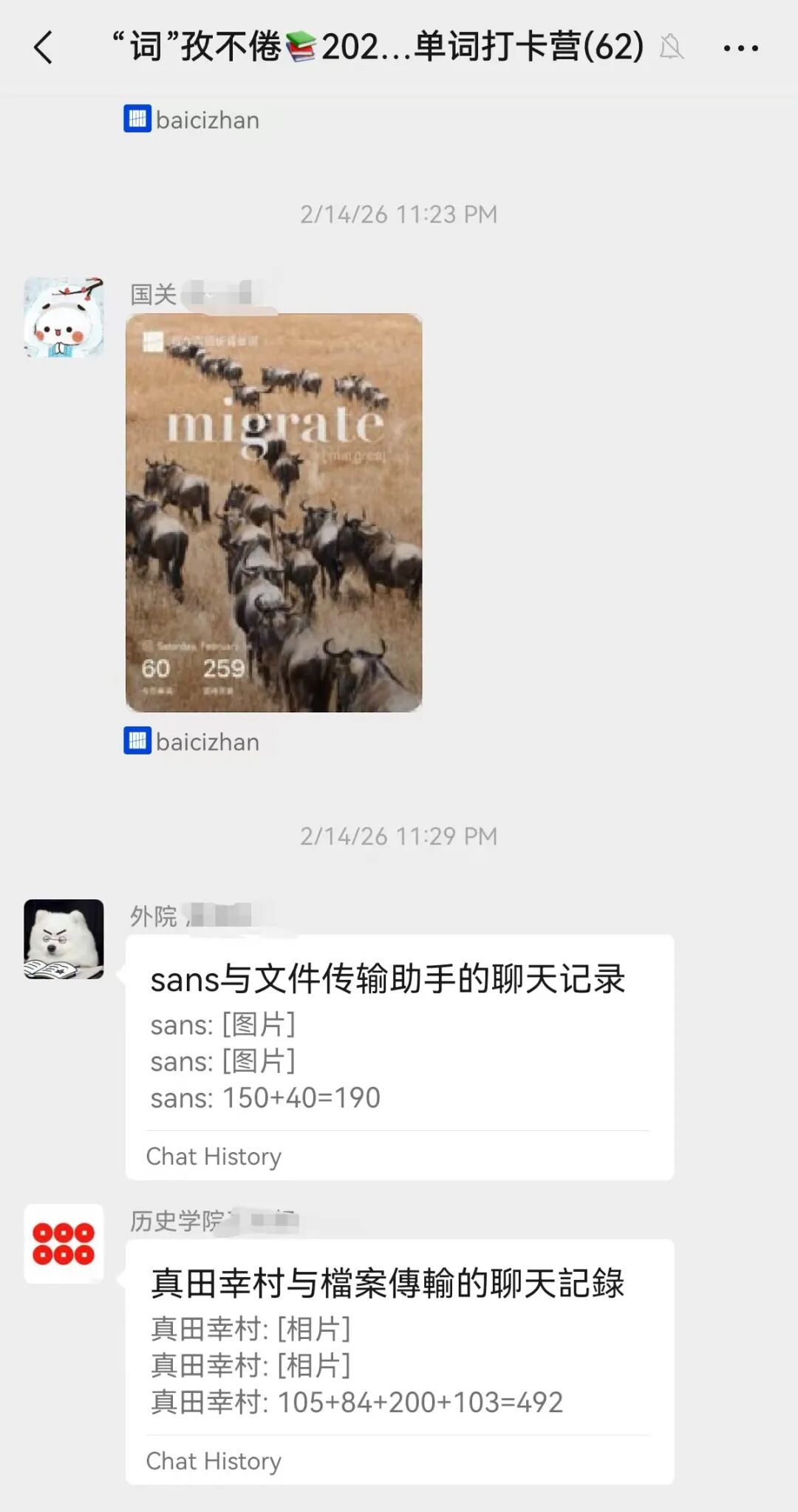Image resolution: width=798 pixels, height=1512 pixels.
Task: Open sans's forwarded chat history card
Action: coord(399,1057)
